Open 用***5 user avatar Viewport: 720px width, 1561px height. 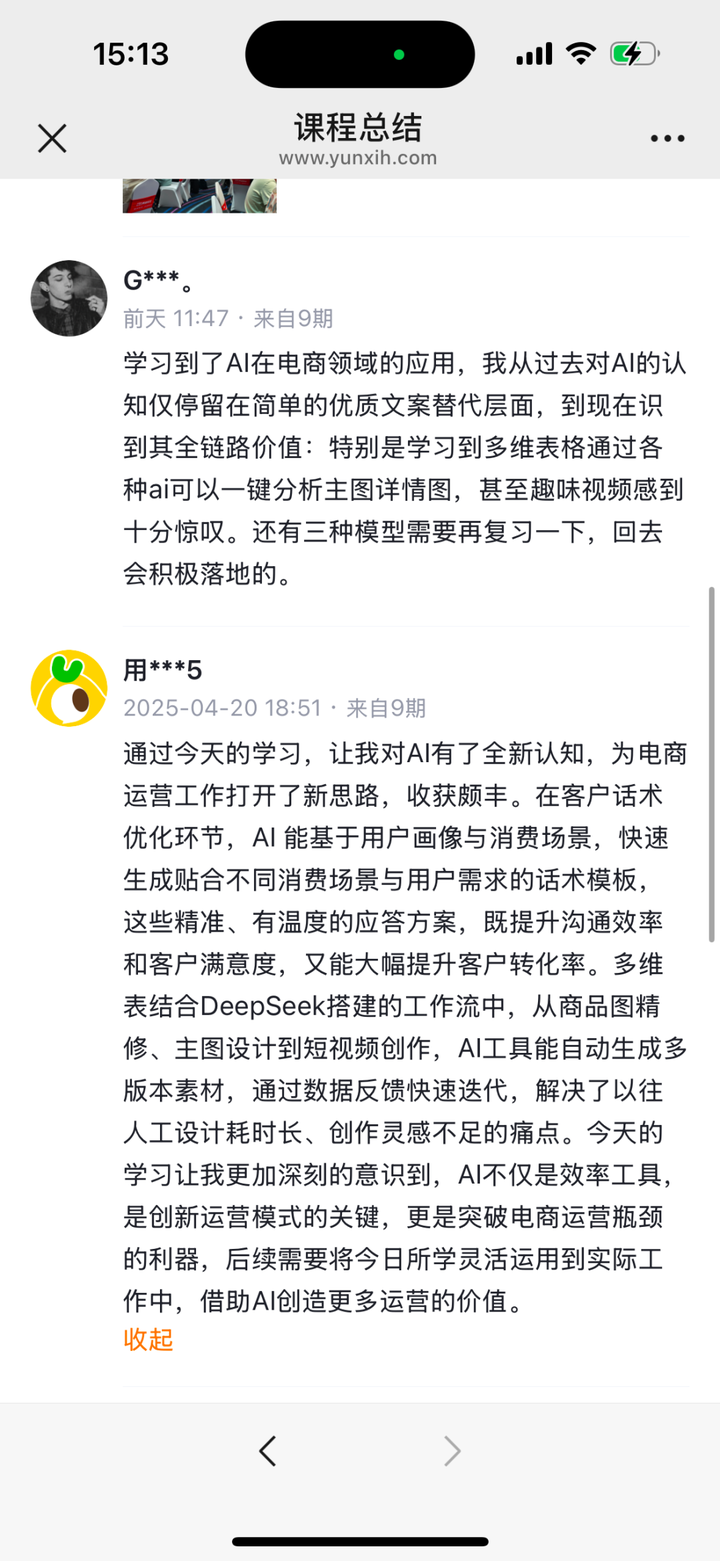[x=69, y=688]
